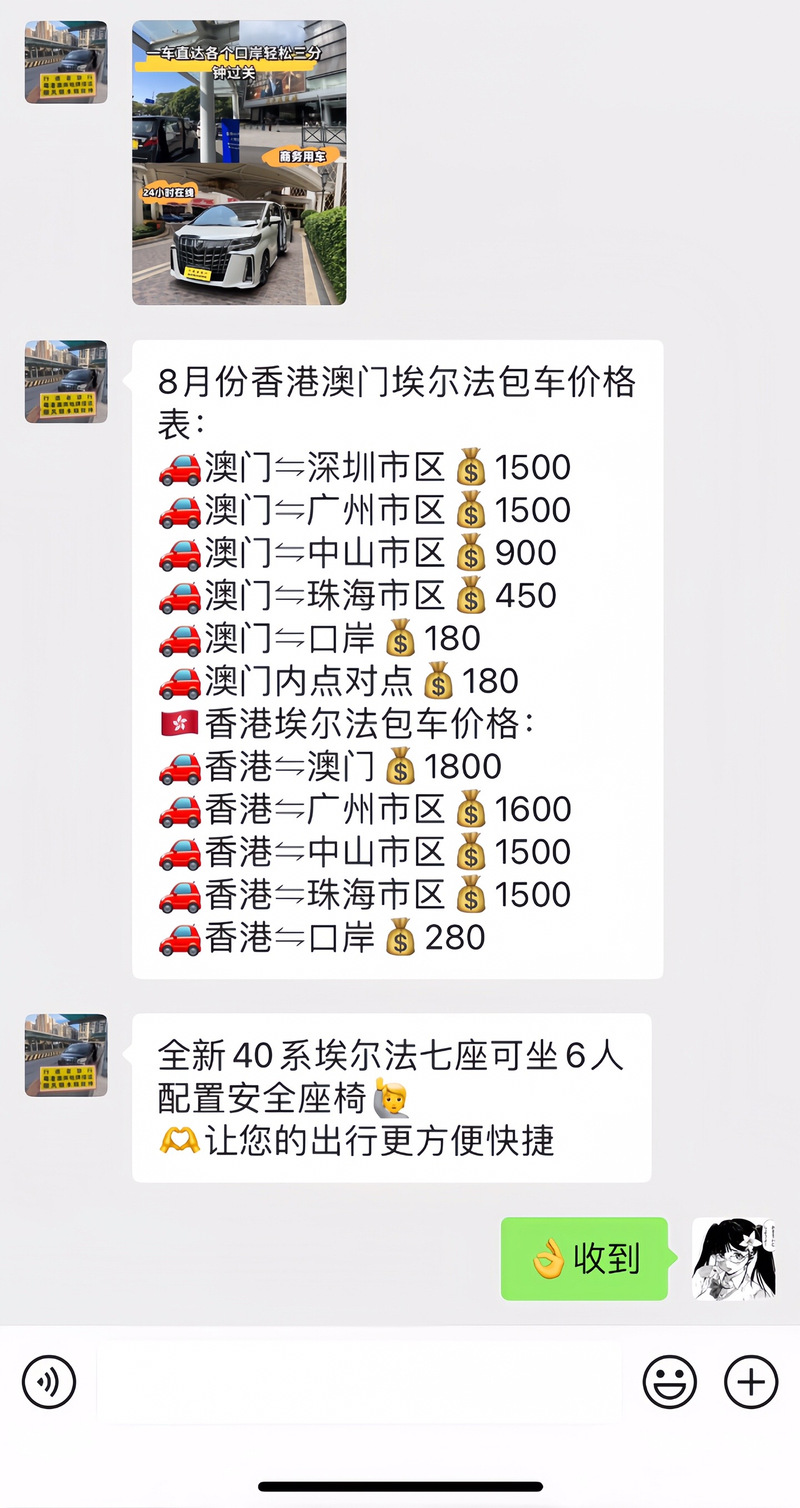Tap the '收到' green message bubble
The width and height of the screenshot is (800, 1508).
coord(583,1260)
